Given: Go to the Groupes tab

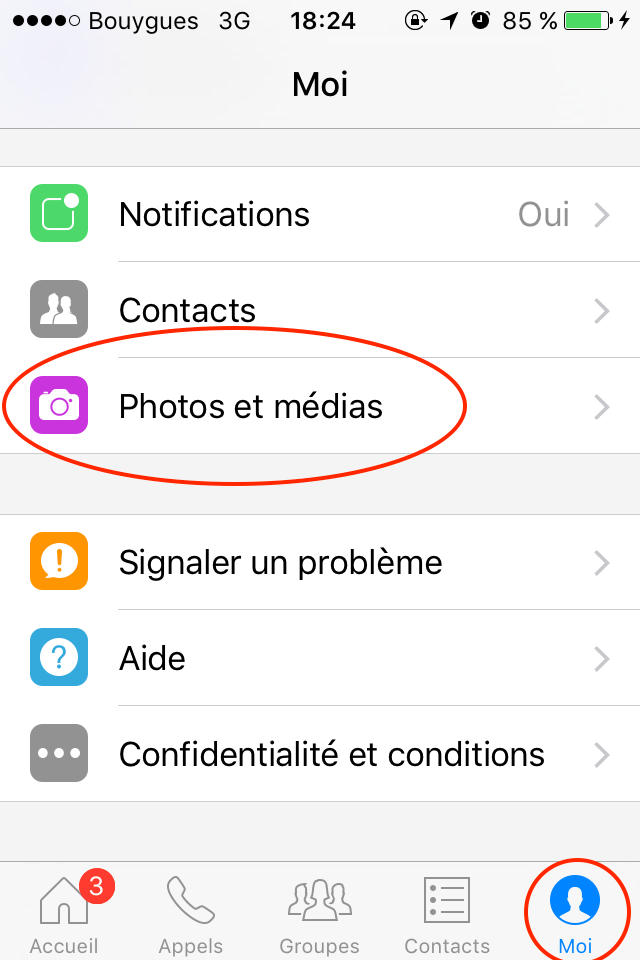Looking at the screenshot, I should (x=319, y=912).
